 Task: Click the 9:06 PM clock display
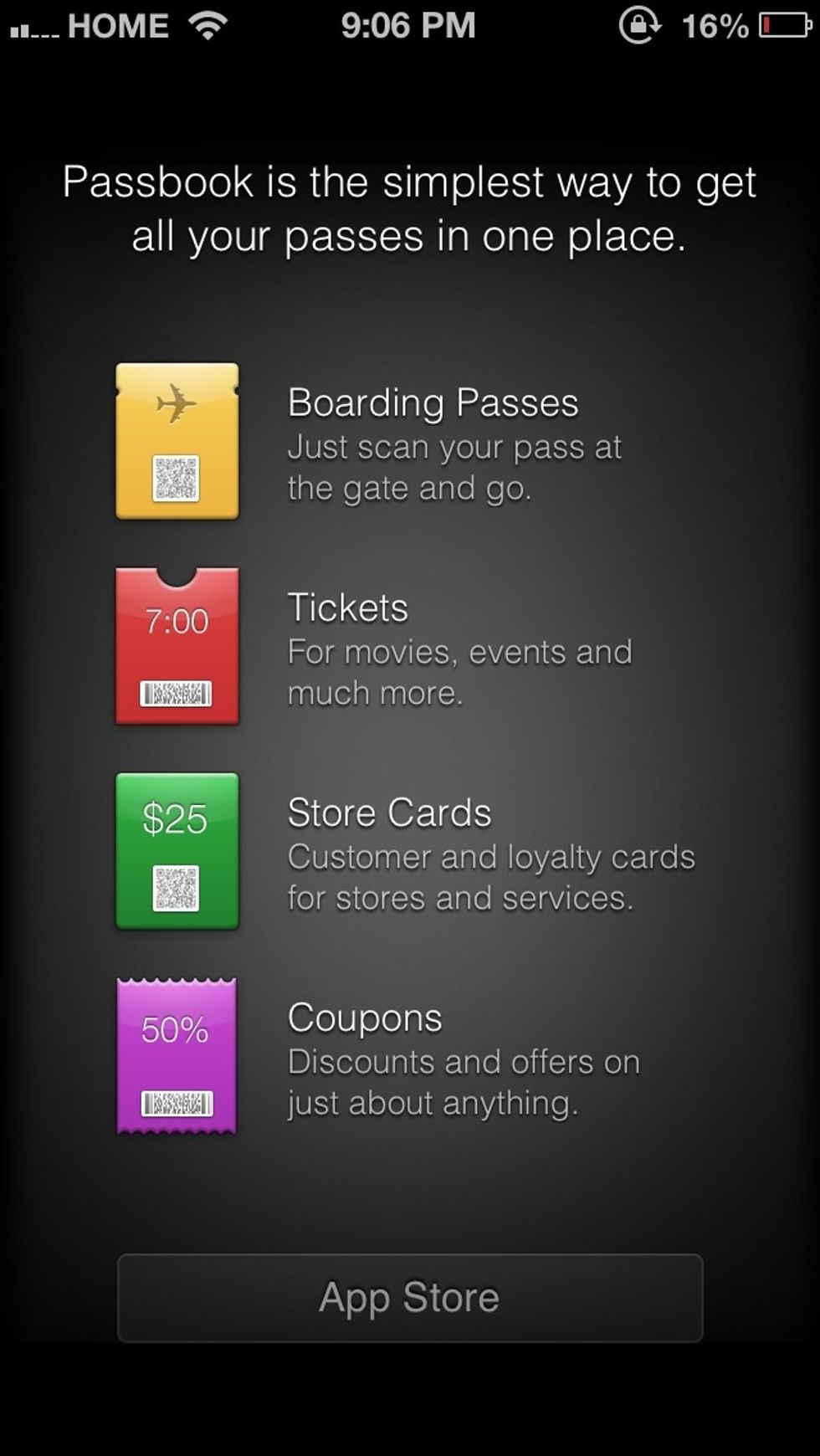(409, 25)
